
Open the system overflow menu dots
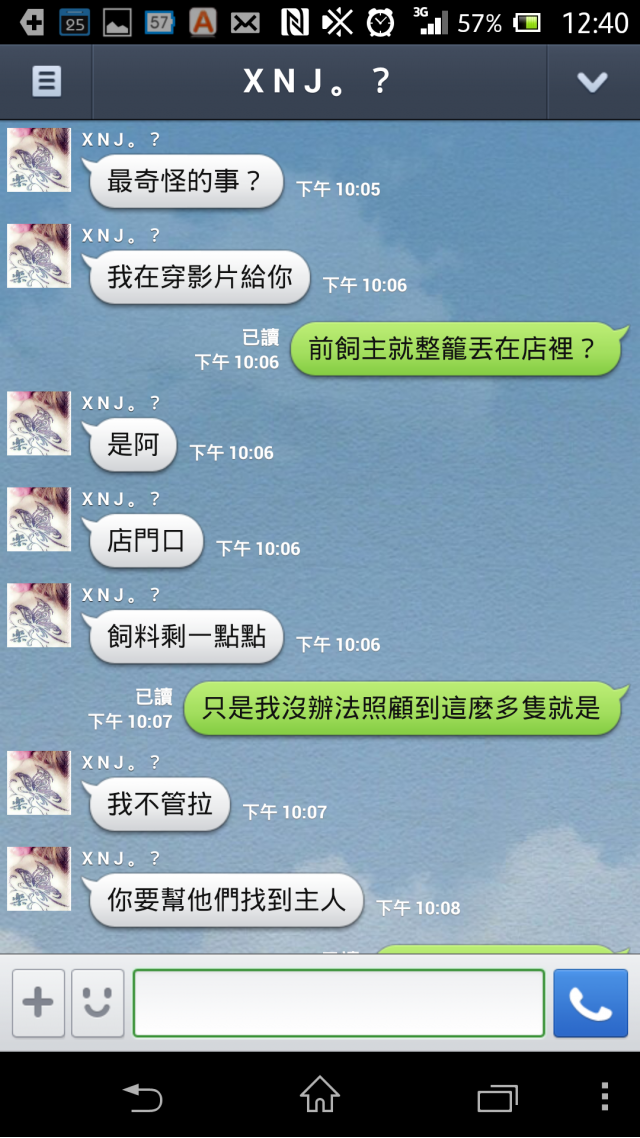(604, 1096)
